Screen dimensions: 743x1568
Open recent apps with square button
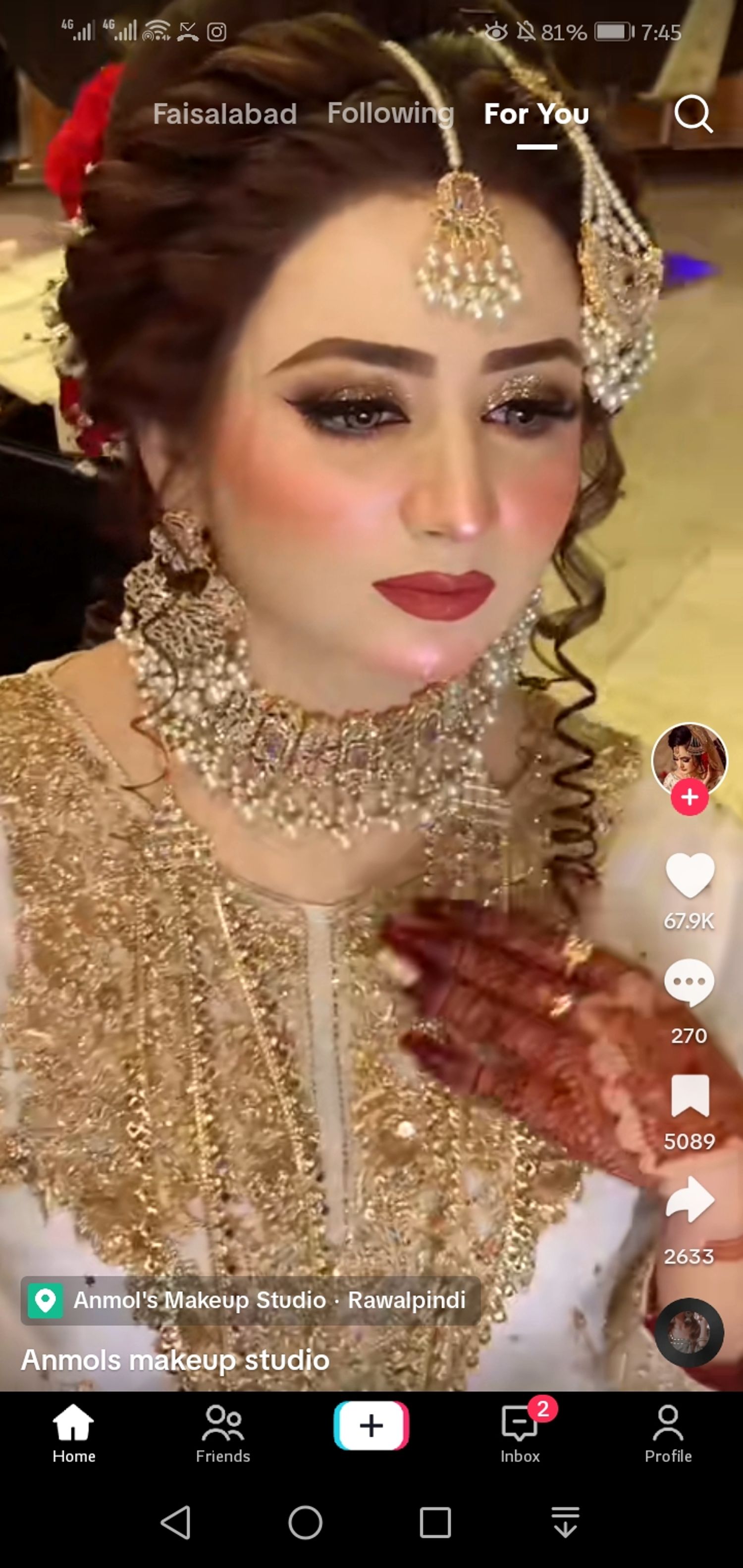click(x=435, y=1522)
